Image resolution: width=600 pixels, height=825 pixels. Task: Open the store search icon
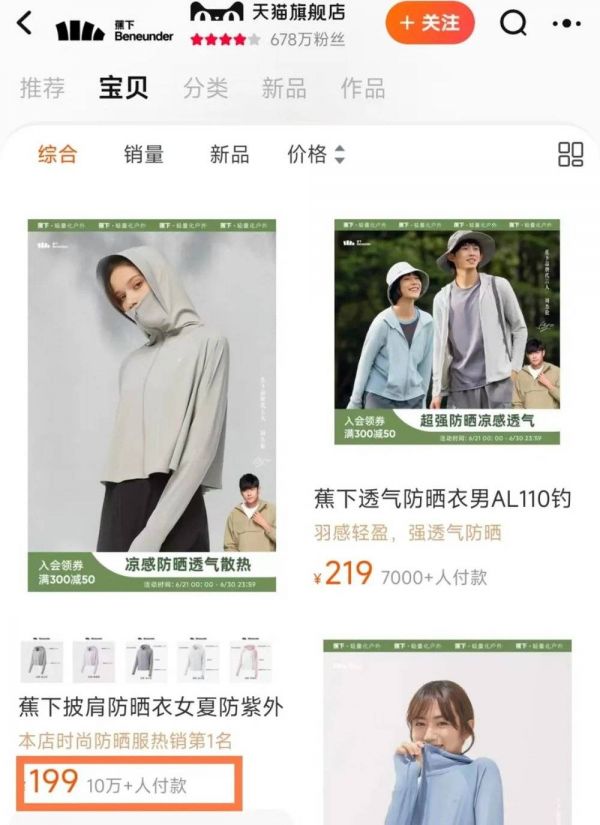tap(513, 22)
